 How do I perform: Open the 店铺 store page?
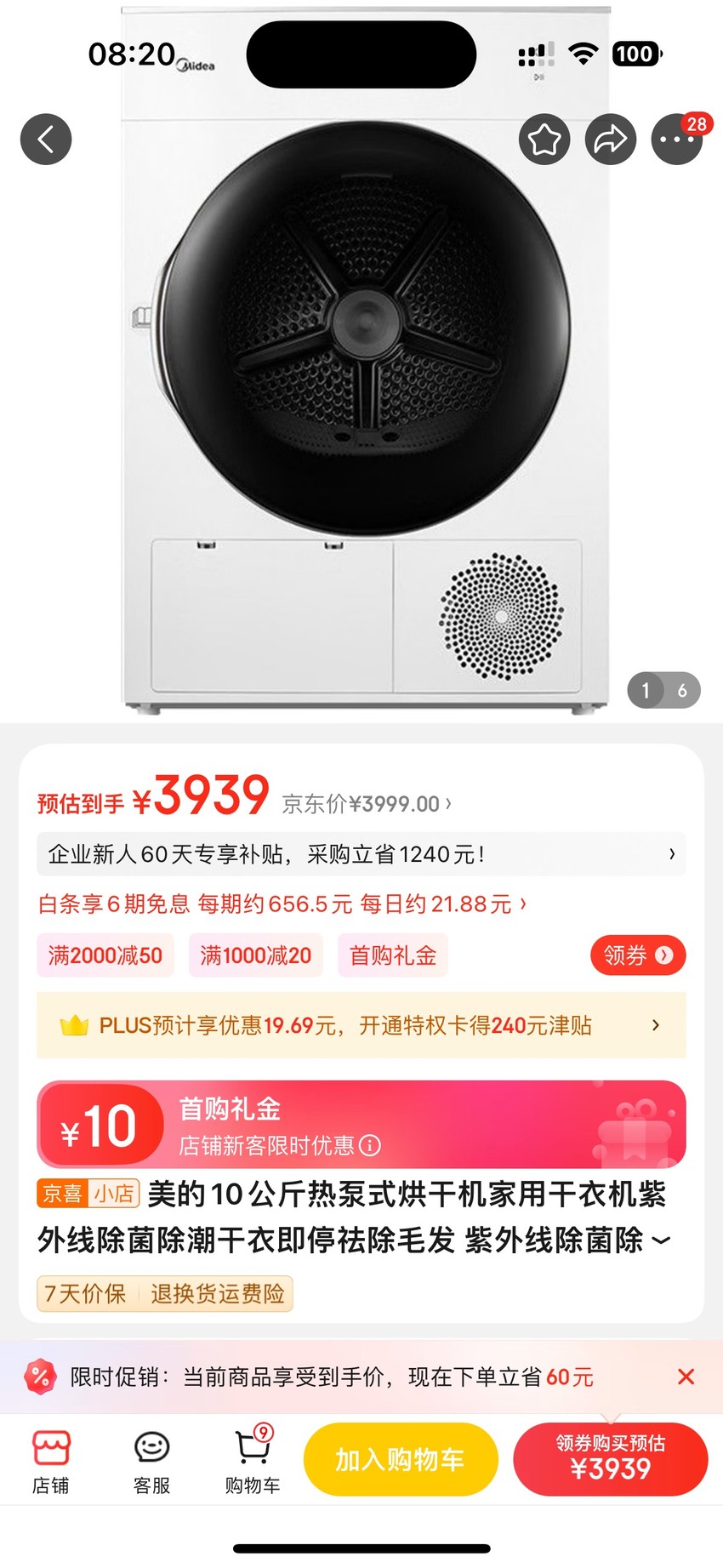pos(51,1462)
